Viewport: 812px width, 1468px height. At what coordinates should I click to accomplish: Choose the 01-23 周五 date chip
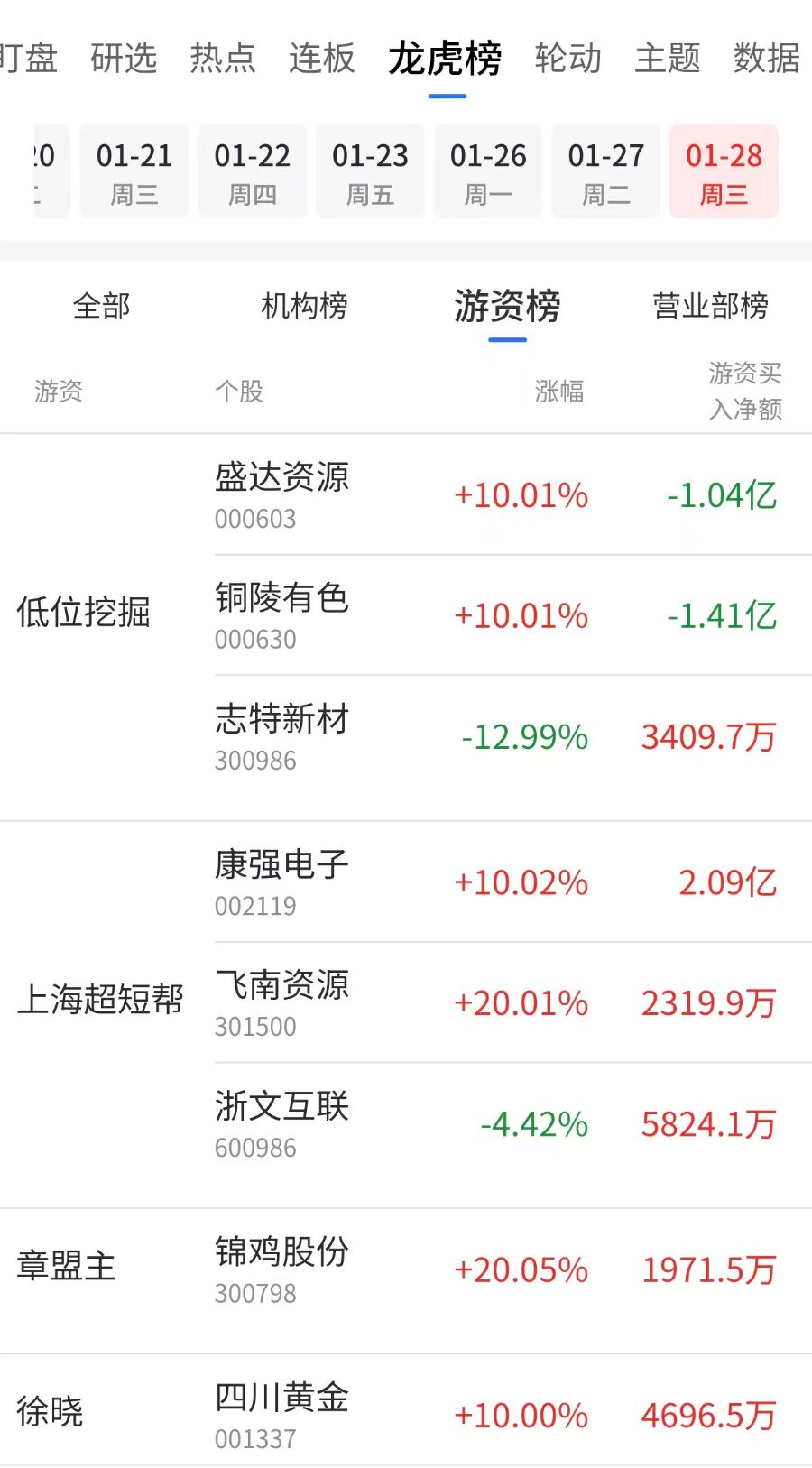pyautogui.click(x=370, y=171)
